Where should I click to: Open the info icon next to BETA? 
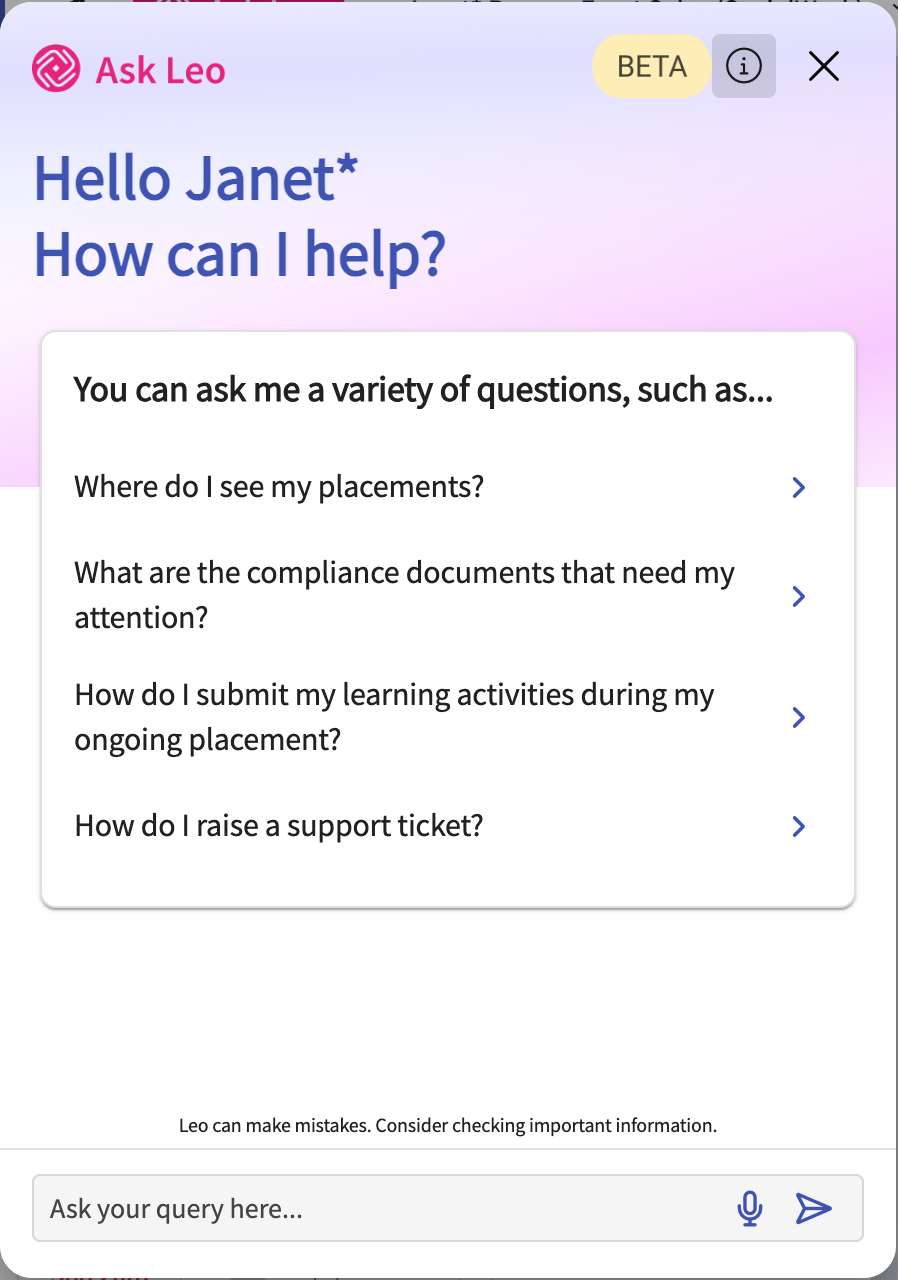[743, 67]
